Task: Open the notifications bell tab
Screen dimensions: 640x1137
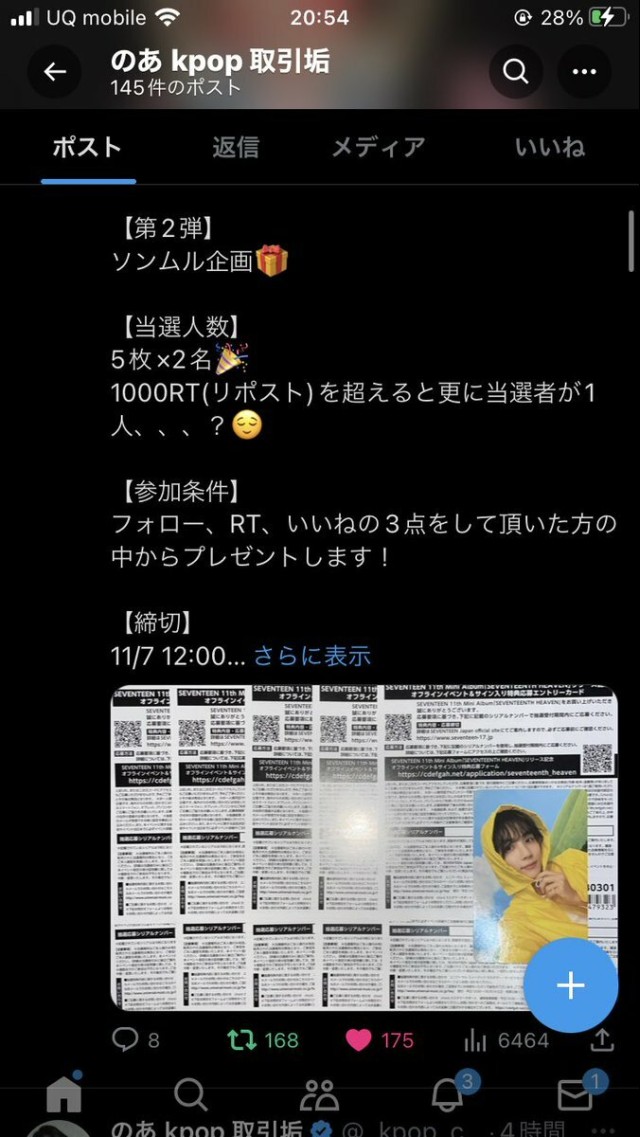Action: point(446,1095)
